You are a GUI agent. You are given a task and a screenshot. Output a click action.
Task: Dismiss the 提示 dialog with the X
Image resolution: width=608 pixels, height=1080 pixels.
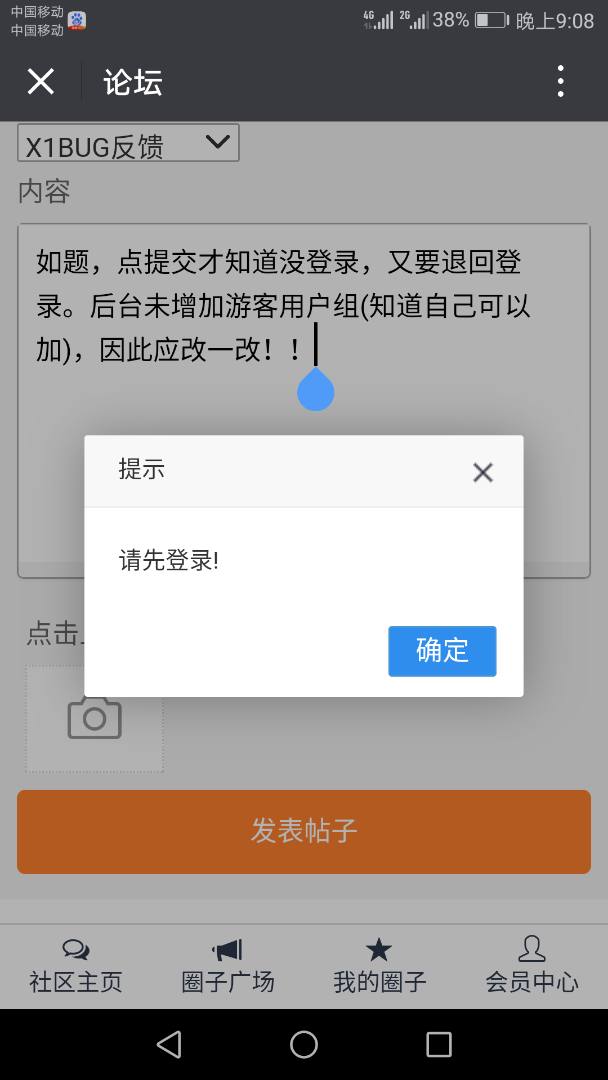pyautogui.click(x=483, y=473)
